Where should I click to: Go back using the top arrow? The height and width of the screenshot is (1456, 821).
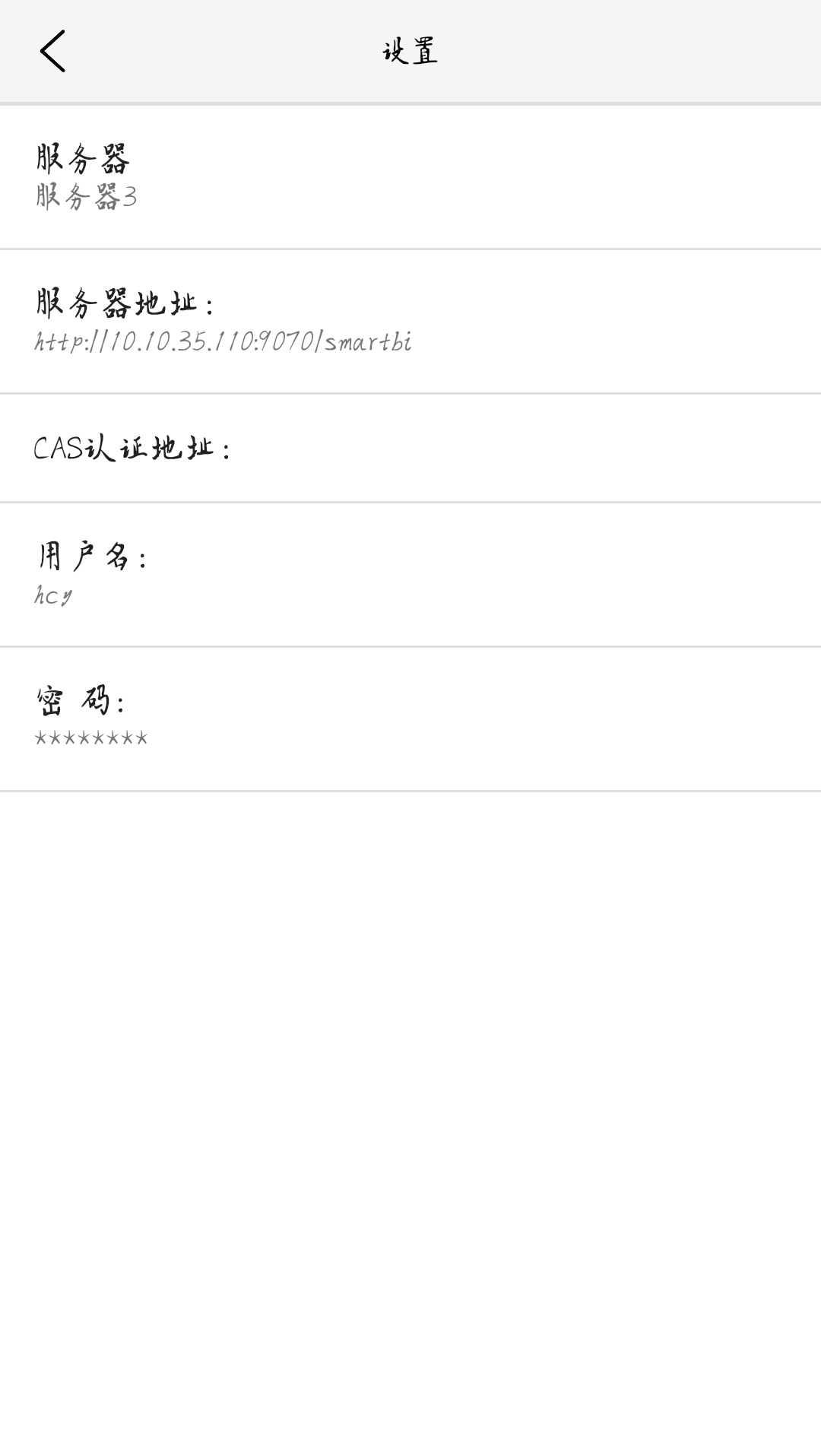[x=52, y=51]
